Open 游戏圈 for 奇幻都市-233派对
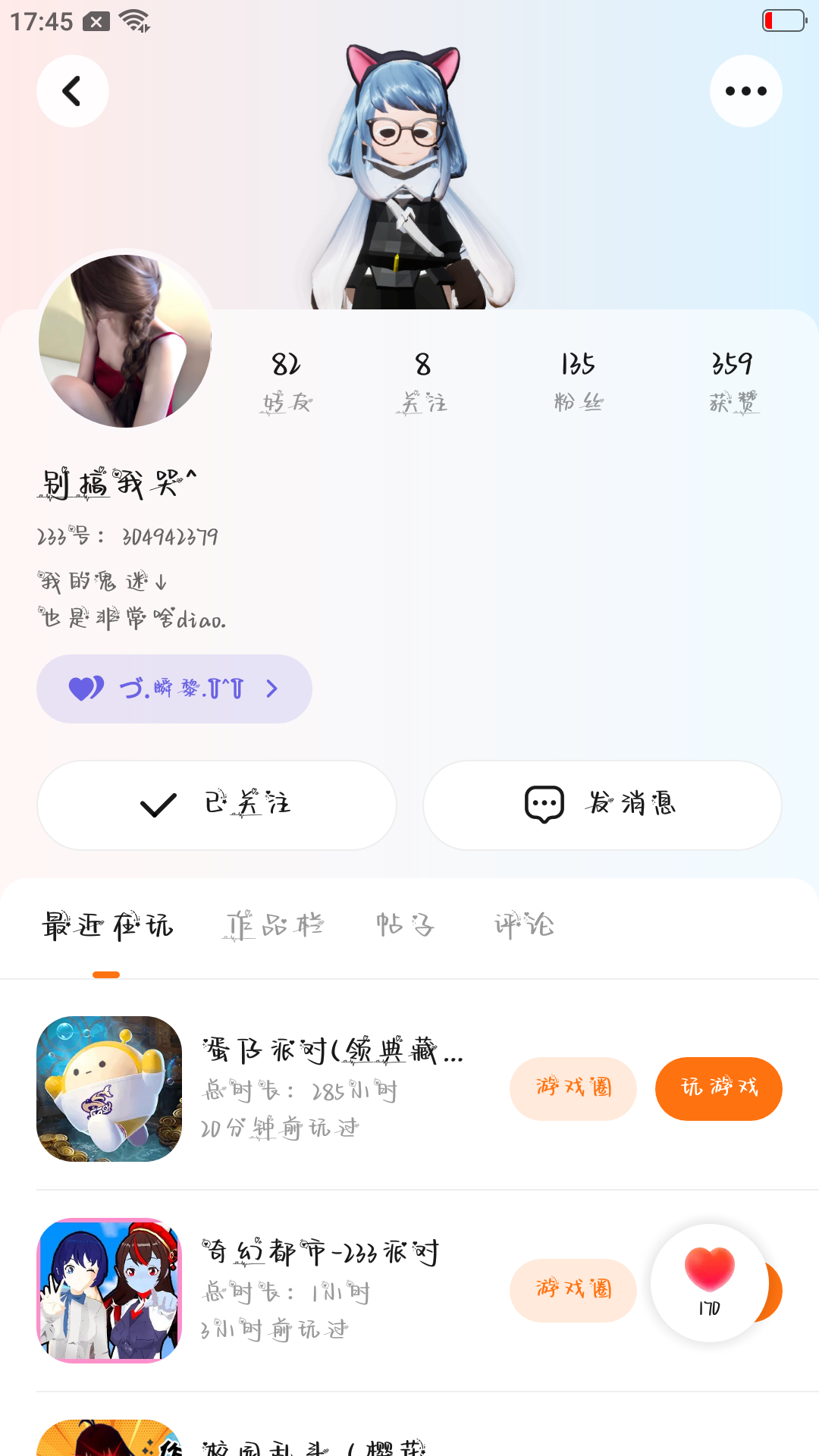The image size is (819, 1456). 573,1290
